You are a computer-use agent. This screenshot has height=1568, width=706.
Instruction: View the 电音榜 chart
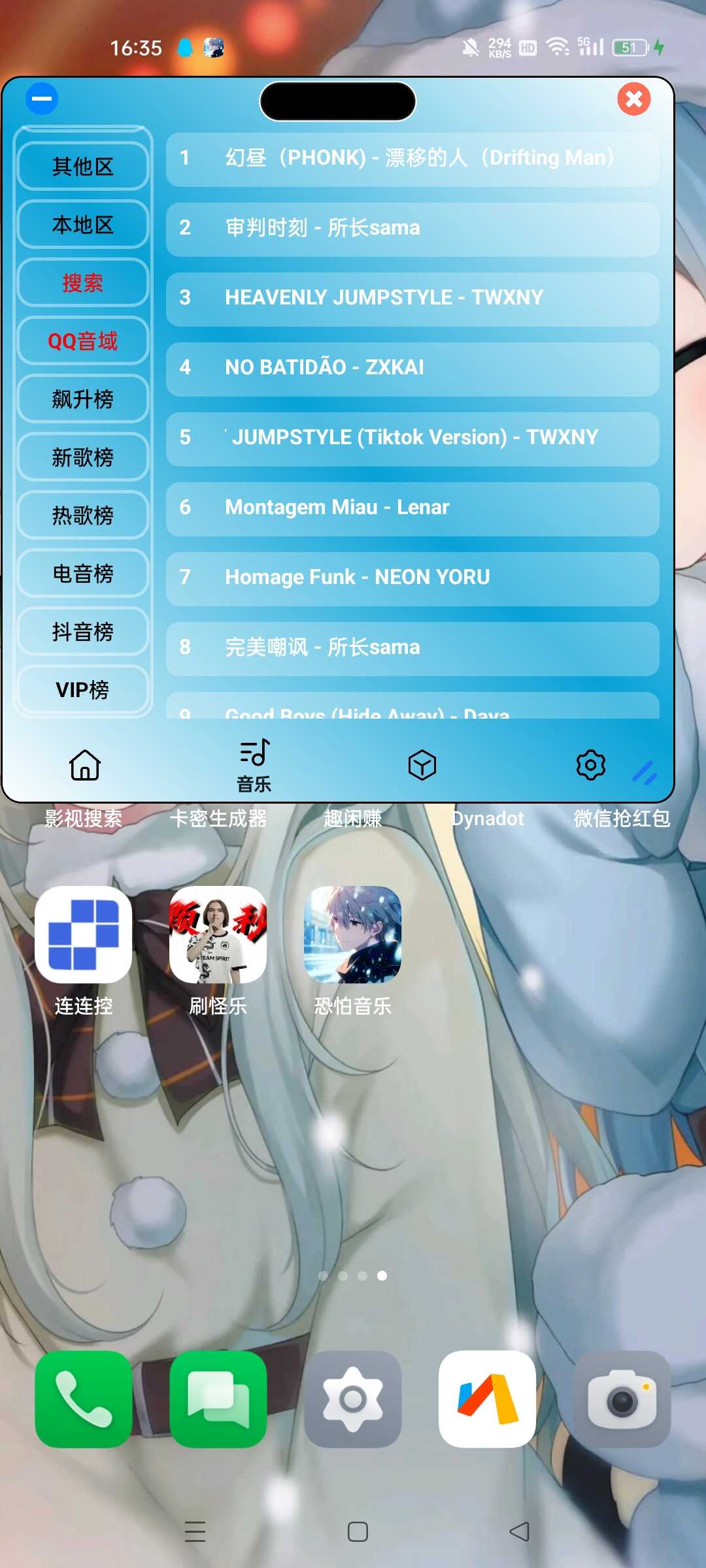pyautogui.click(x=83, y=574)
